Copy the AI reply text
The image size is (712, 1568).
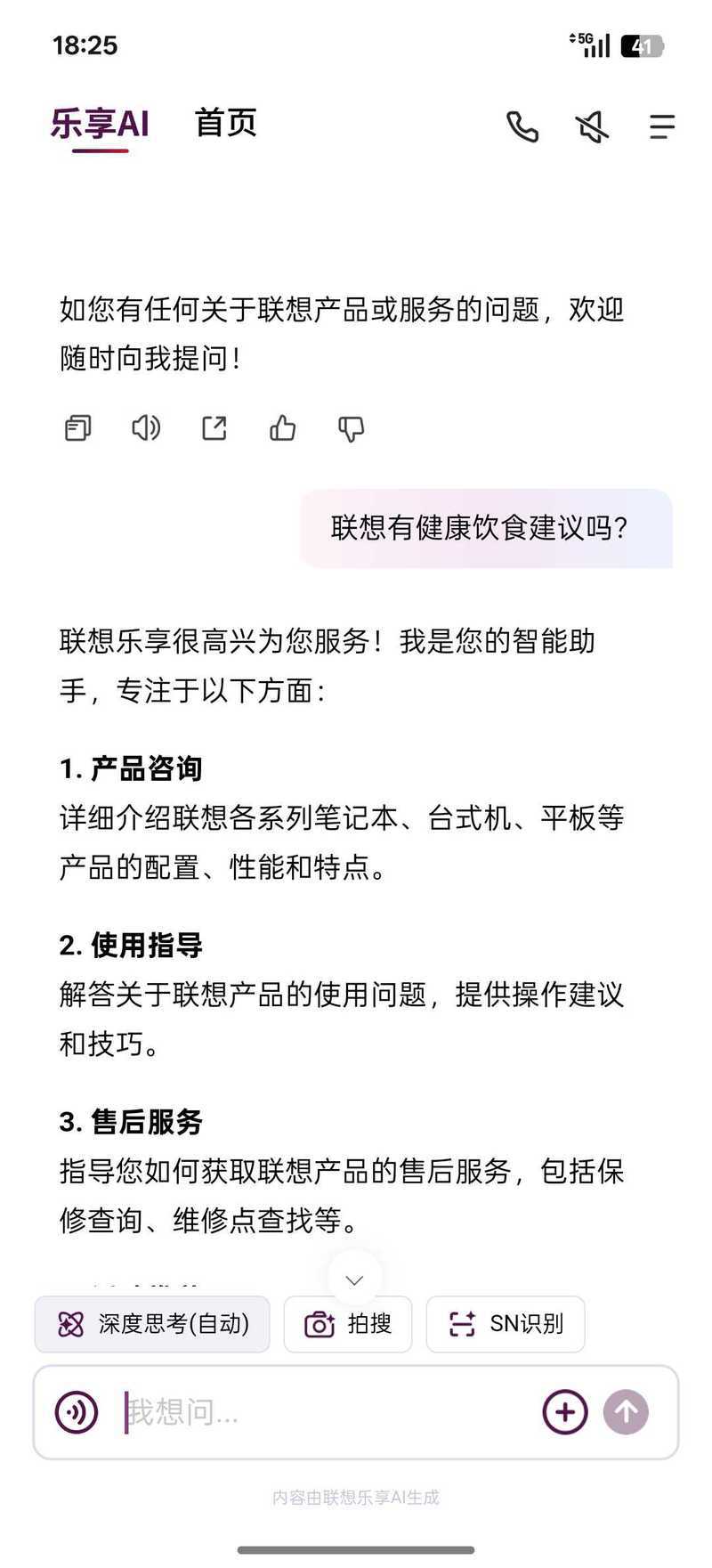[x=78, y=428]
